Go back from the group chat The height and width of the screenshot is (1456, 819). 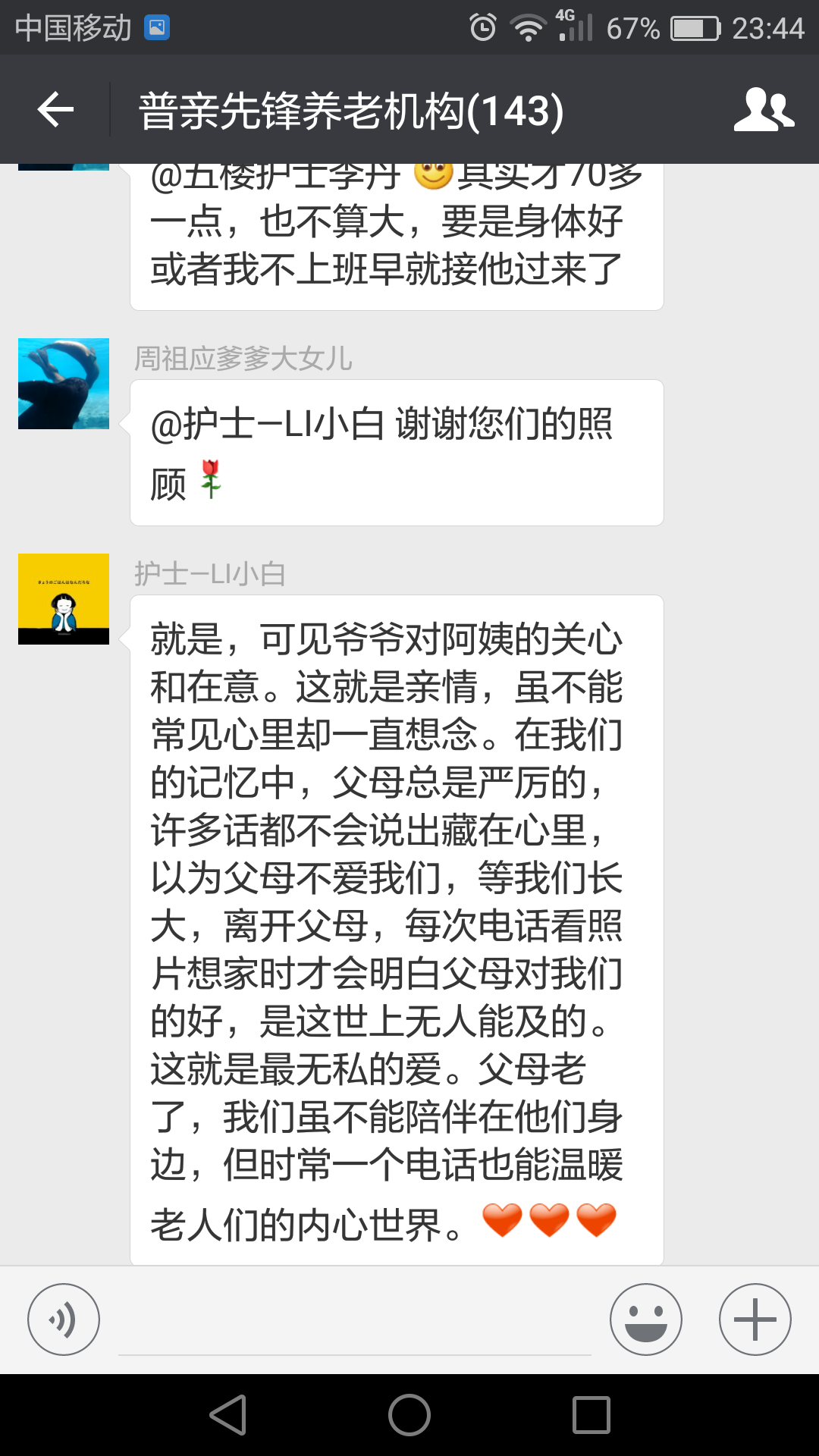click(x=55, y=110)
